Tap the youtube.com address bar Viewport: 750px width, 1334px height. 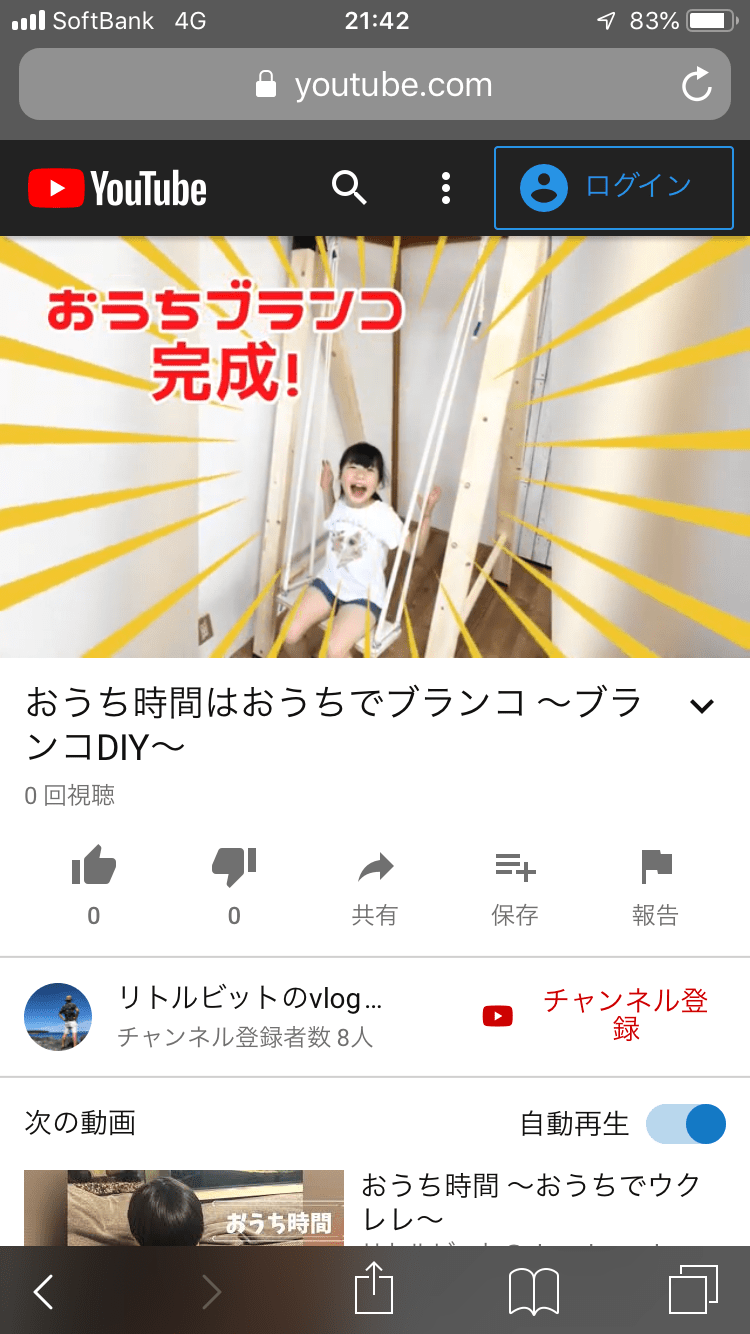pyautogui.click(x=375, y=85)
